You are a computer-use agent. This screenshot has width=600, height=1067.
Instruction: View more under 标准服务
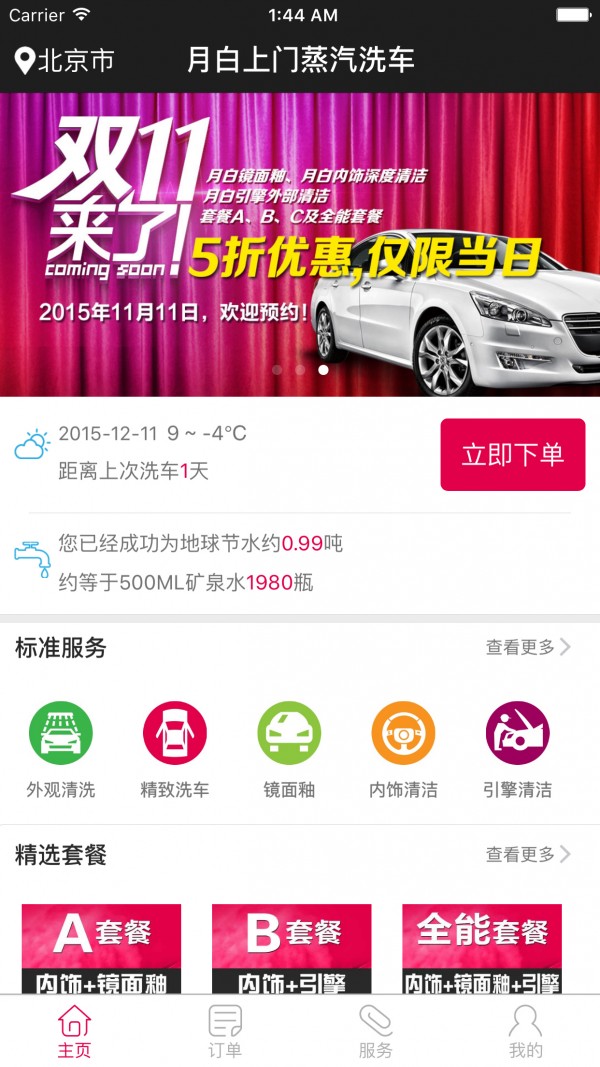[527, 647]
